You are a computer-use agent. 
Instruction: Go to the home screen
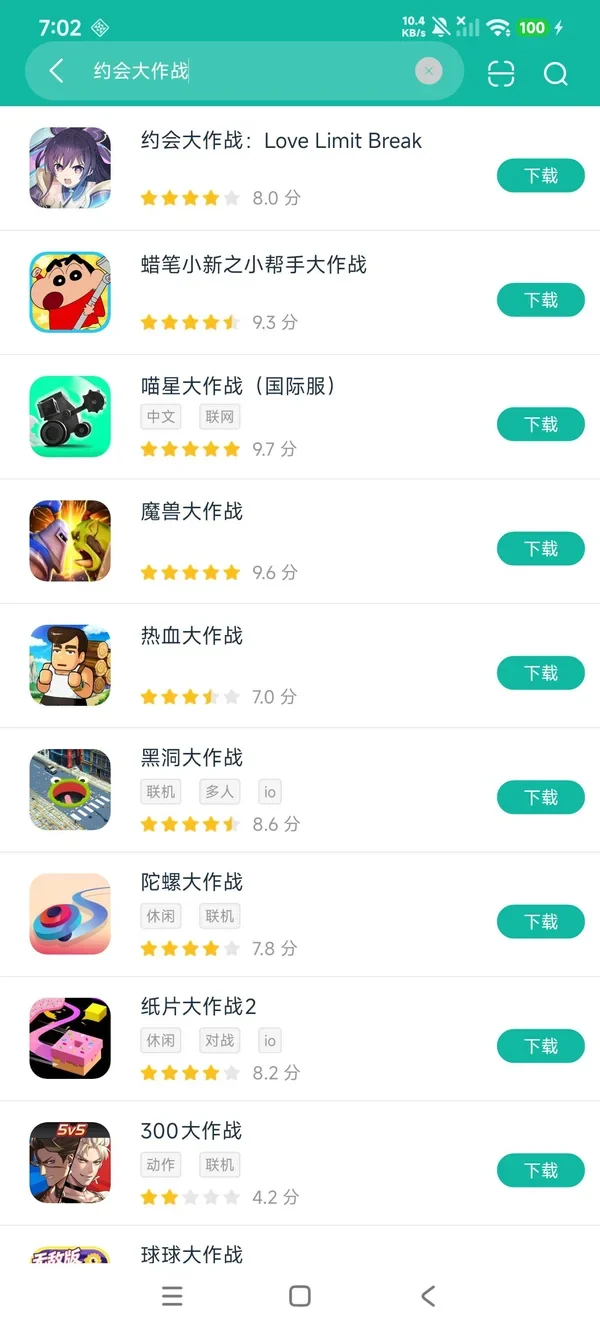point(299,1296)
